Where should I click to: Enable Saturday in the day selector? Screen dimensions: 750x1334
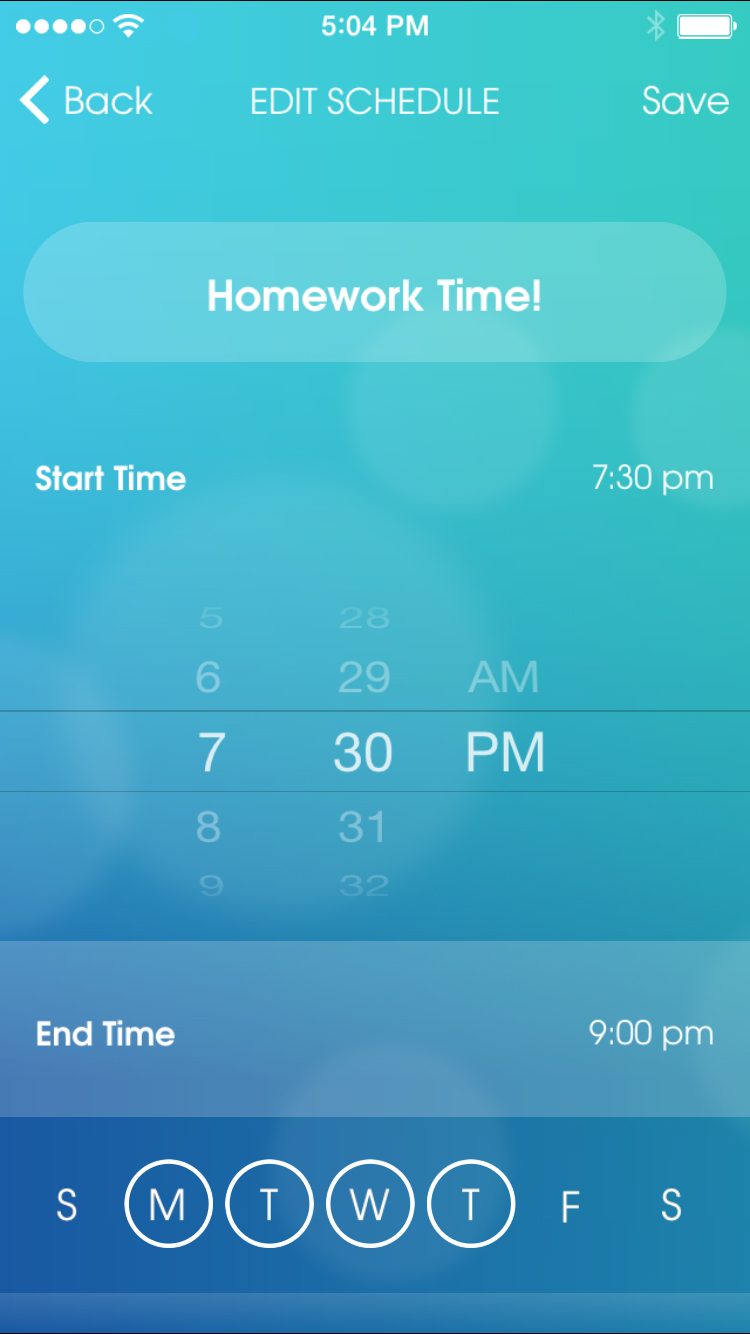[x=671, y=1205]
